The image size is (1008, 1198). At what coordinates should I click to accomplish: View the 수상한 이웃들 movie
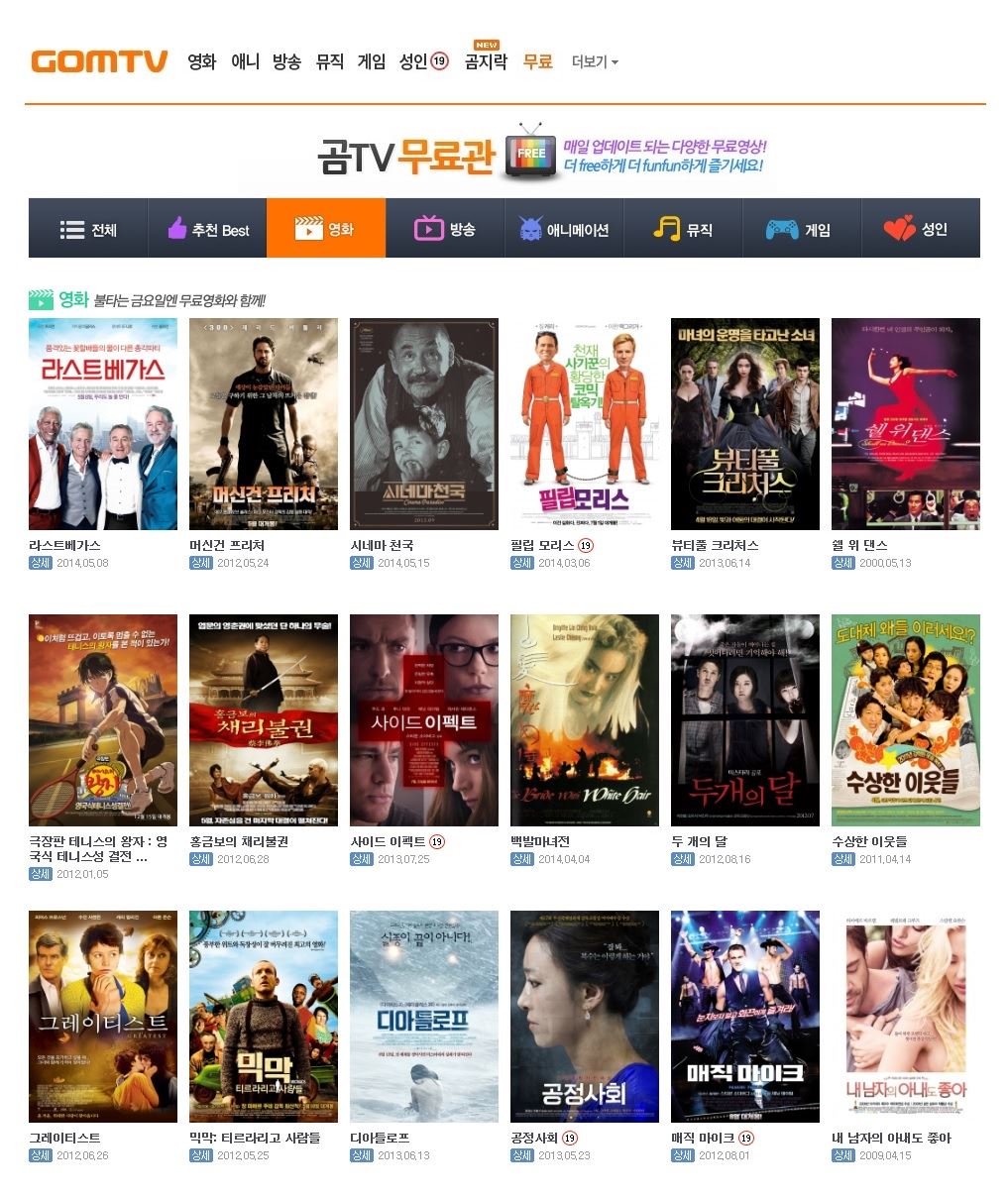click(x=906, y=720)
